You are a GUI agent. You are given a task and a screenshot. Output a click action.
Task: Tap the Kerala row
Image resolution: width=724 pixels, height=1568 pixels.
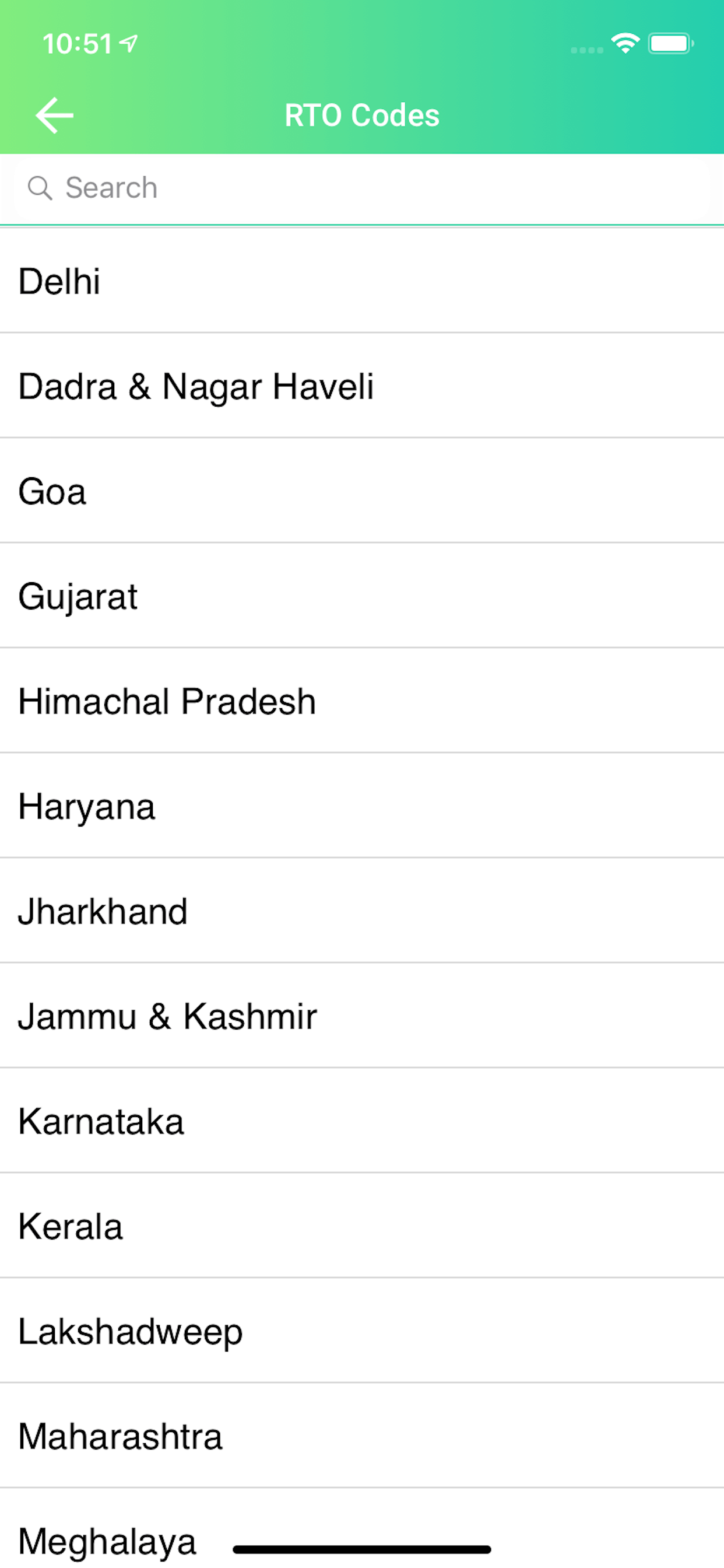362,1226
